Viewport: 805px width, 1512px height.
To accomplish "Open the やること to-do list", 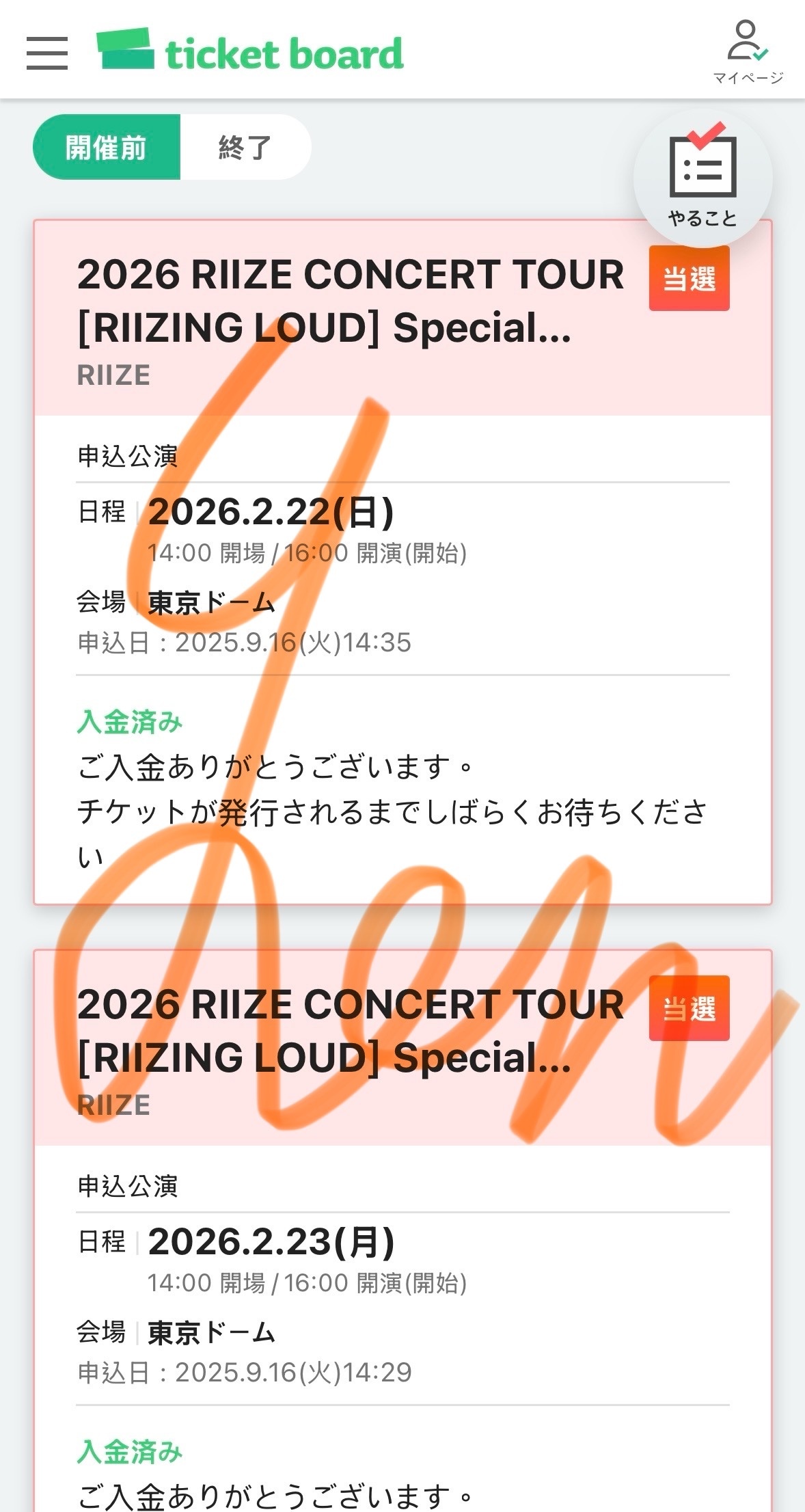I will point(702,179).
